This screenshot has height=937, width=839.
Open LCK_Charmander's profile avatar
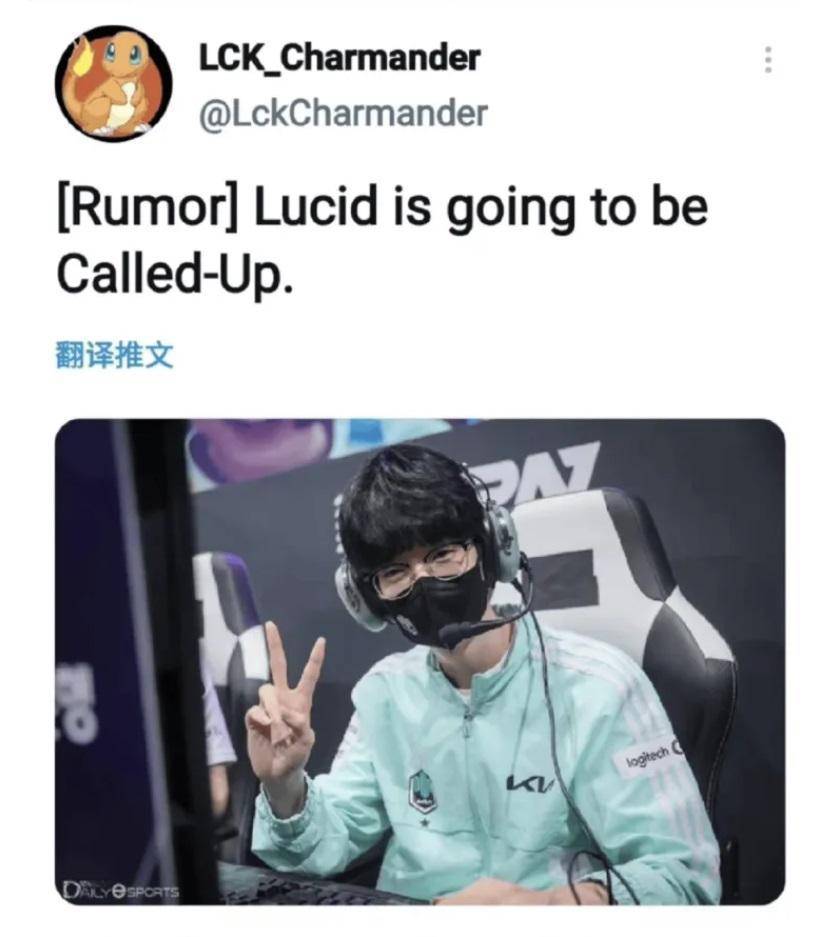[x=113, y=83]
